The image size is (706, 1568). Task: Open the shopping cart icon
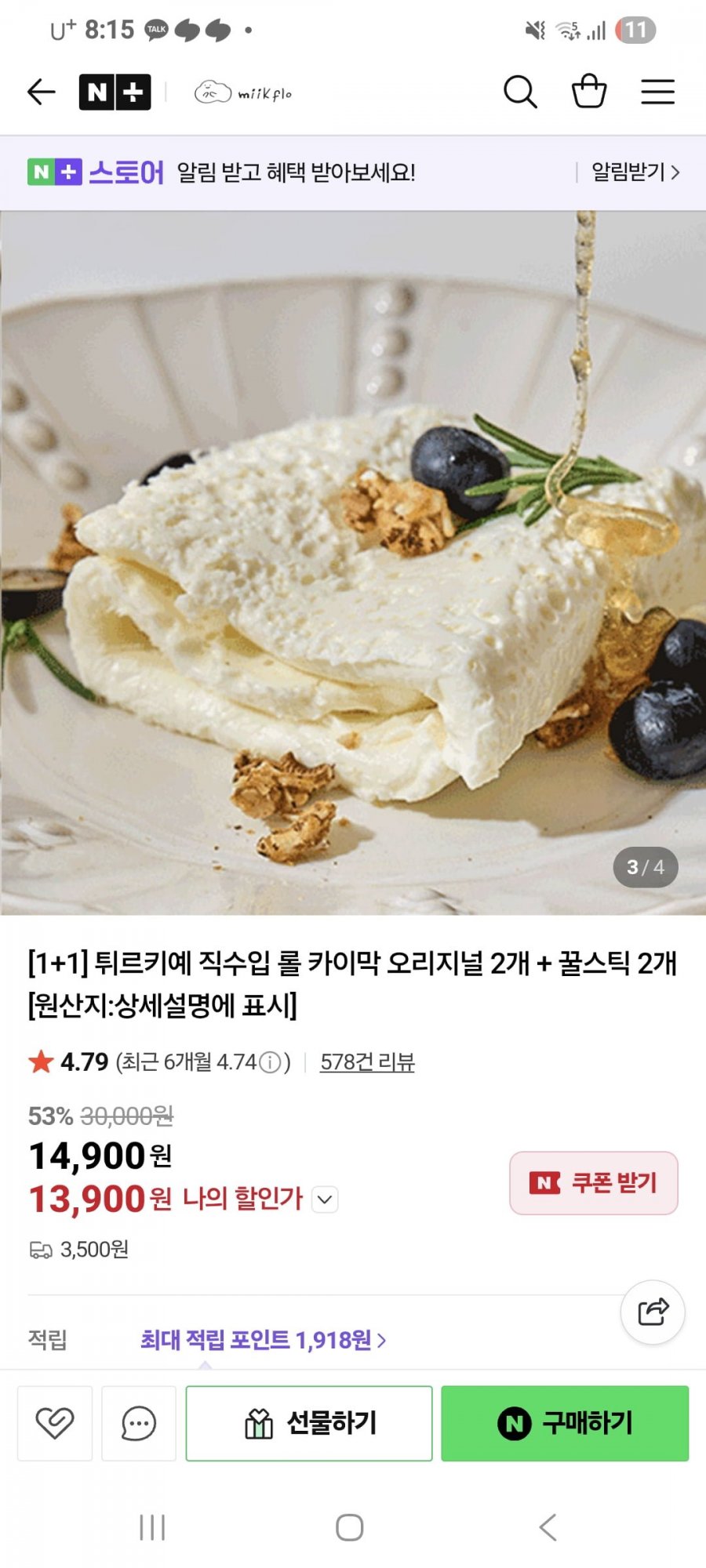[589, 91]
